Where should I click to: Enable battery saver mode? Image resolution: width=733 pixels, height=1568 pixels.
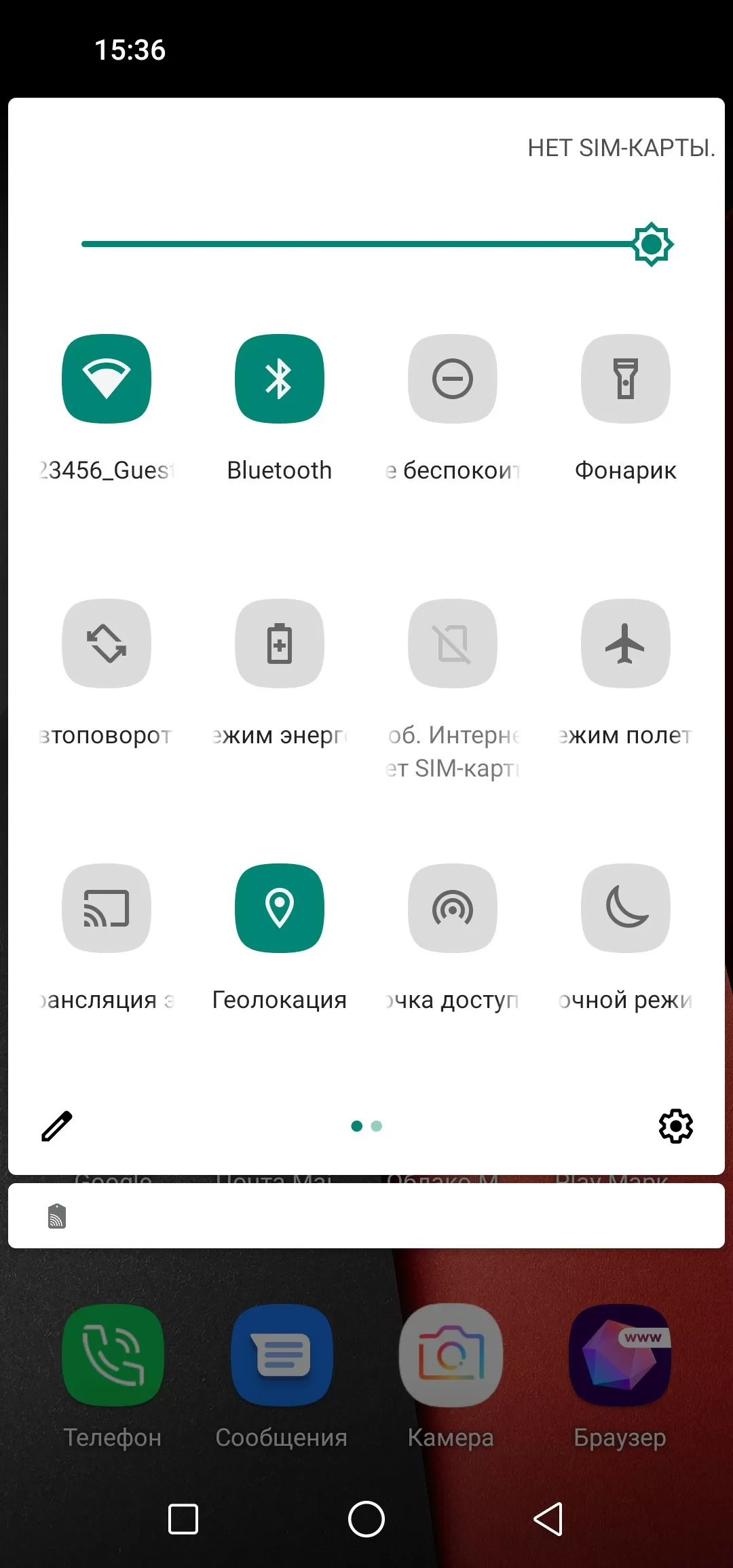(280, 643)
